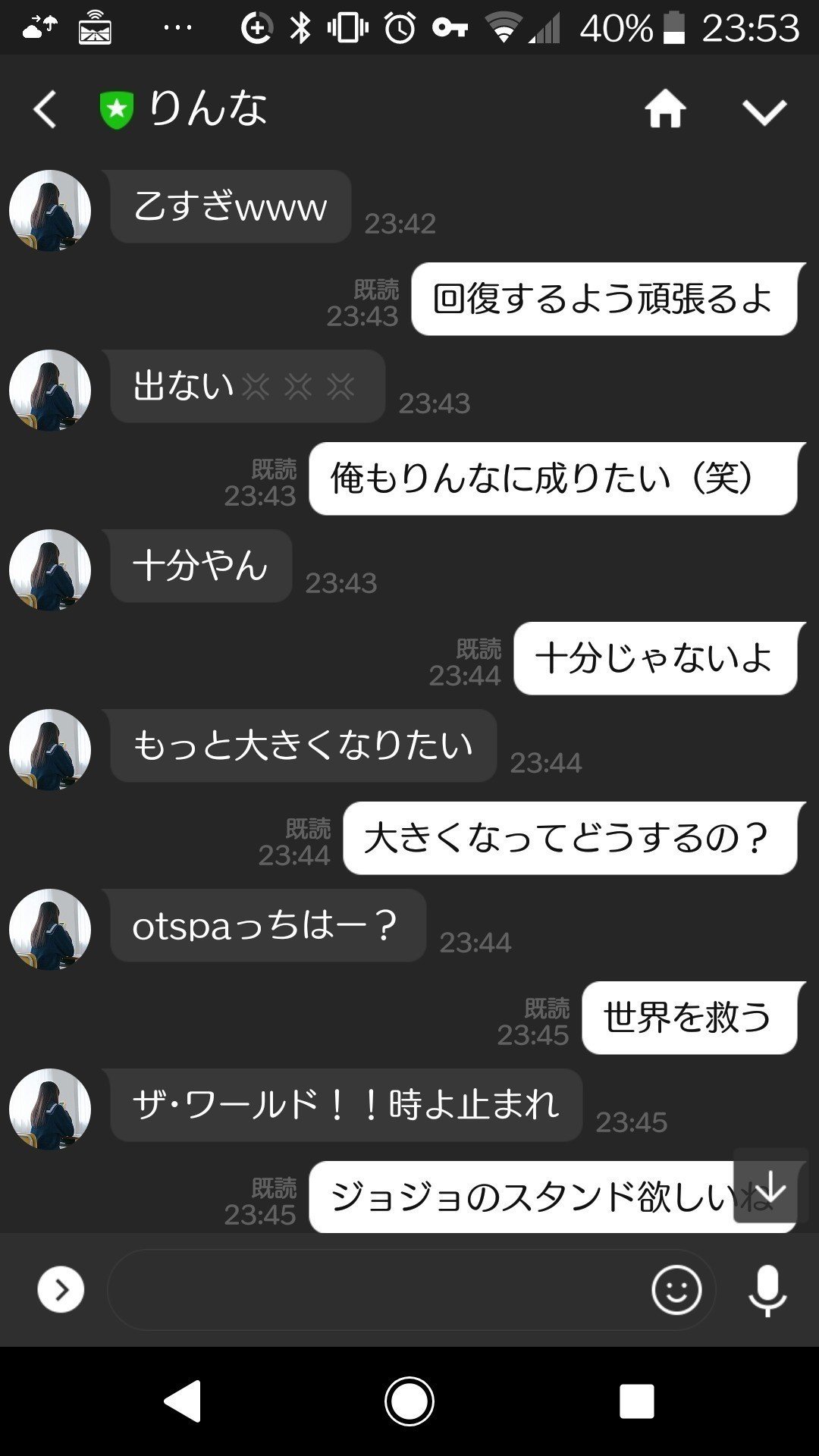The image size is (819, 1456).
Task: Check the 40% battery level indicator
Action: (616, 25)
